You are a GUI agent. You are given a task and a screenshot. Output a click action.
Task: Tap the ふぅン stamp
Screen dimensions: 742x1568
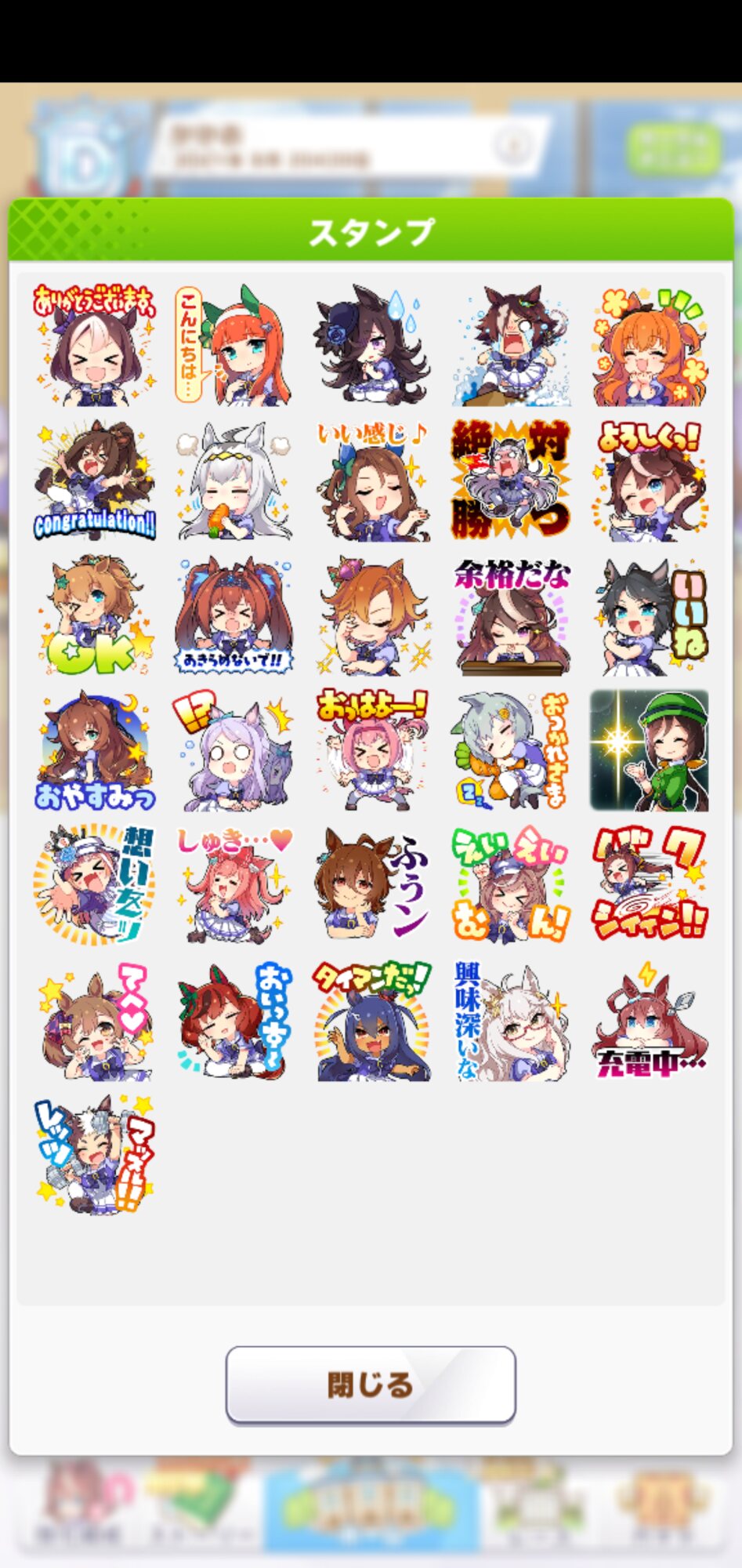coord(372,886)
